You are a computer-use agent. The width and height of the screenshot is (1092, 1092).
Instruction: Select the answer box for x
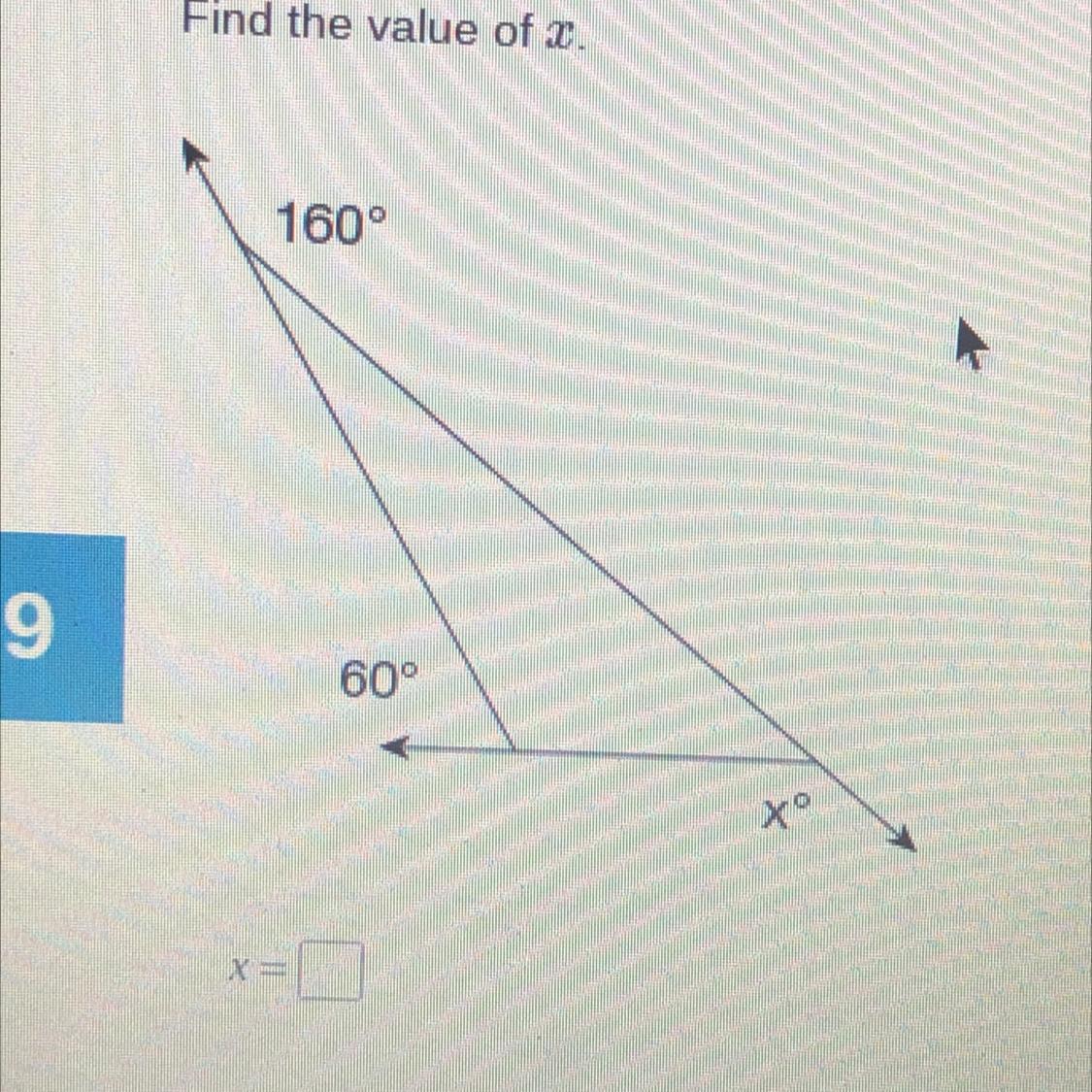331,970
